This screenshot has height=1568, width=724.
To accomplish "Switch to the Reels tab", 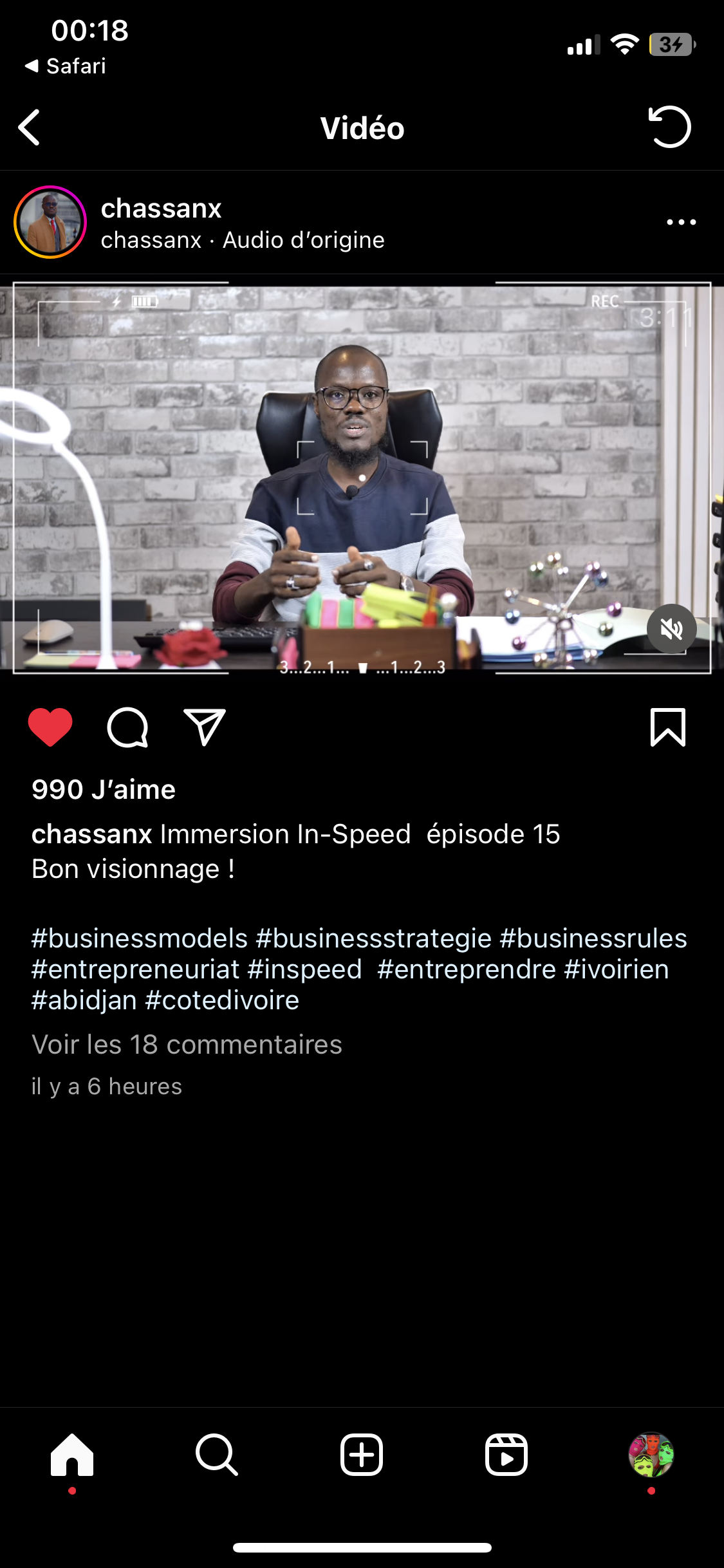I will [506, 1455].
